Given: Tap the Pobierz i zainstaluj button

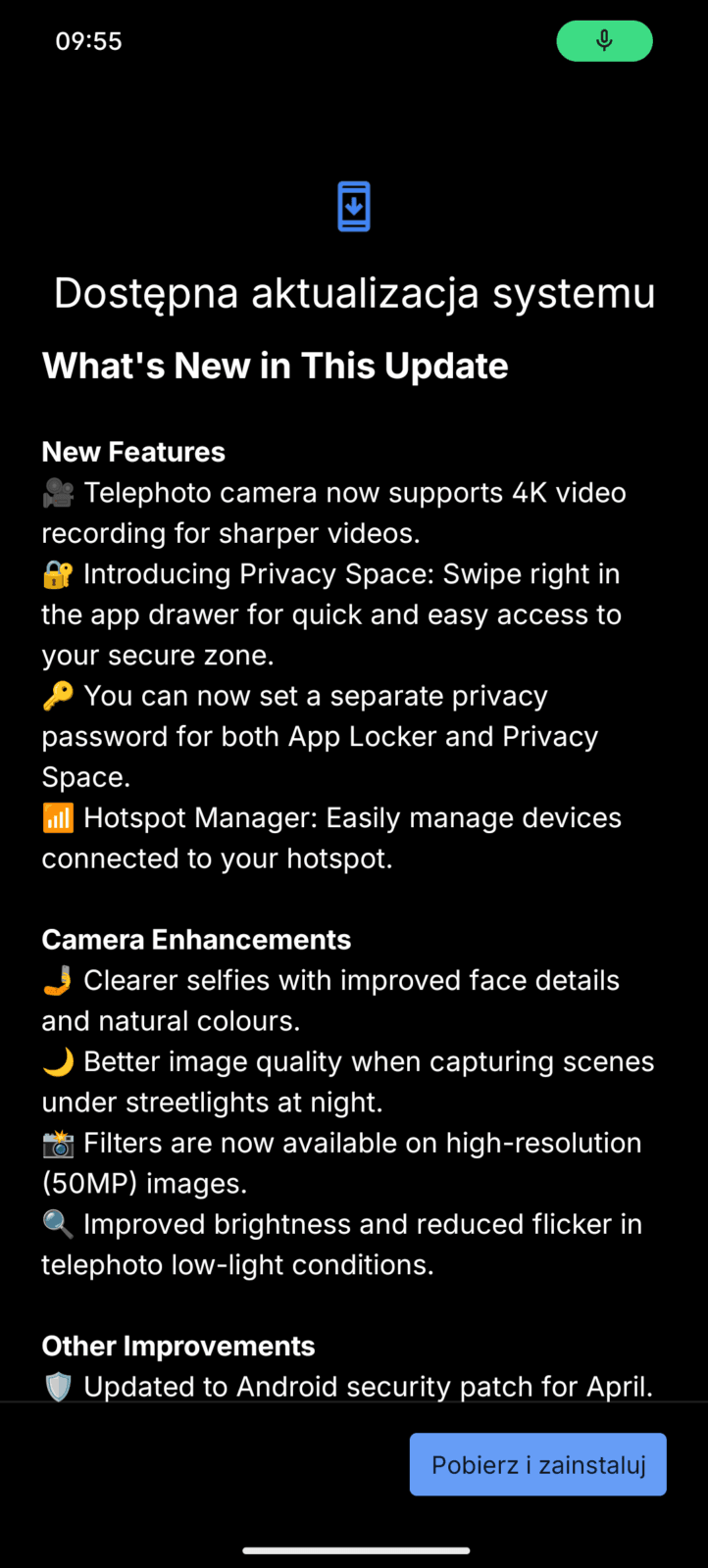Looking at the screenshot, I should click(537, 1464).
